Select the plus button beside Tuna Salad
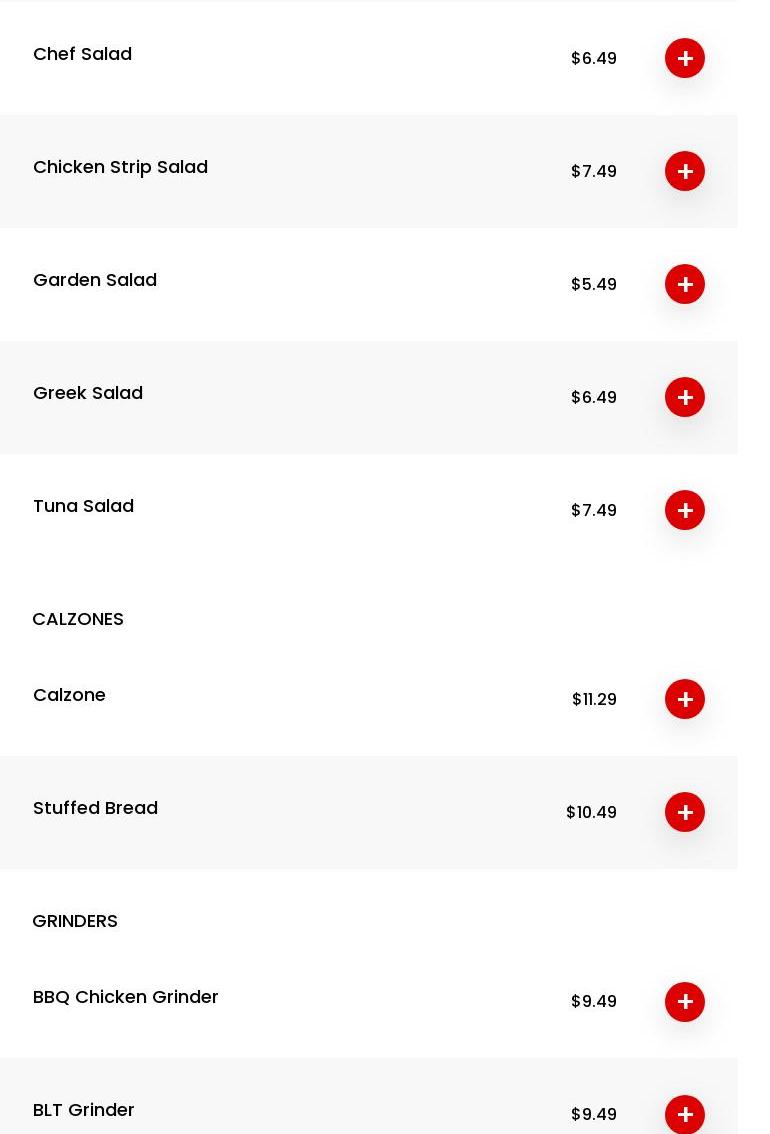Viewport: 770px width, 1134px height. coord(685,510)
